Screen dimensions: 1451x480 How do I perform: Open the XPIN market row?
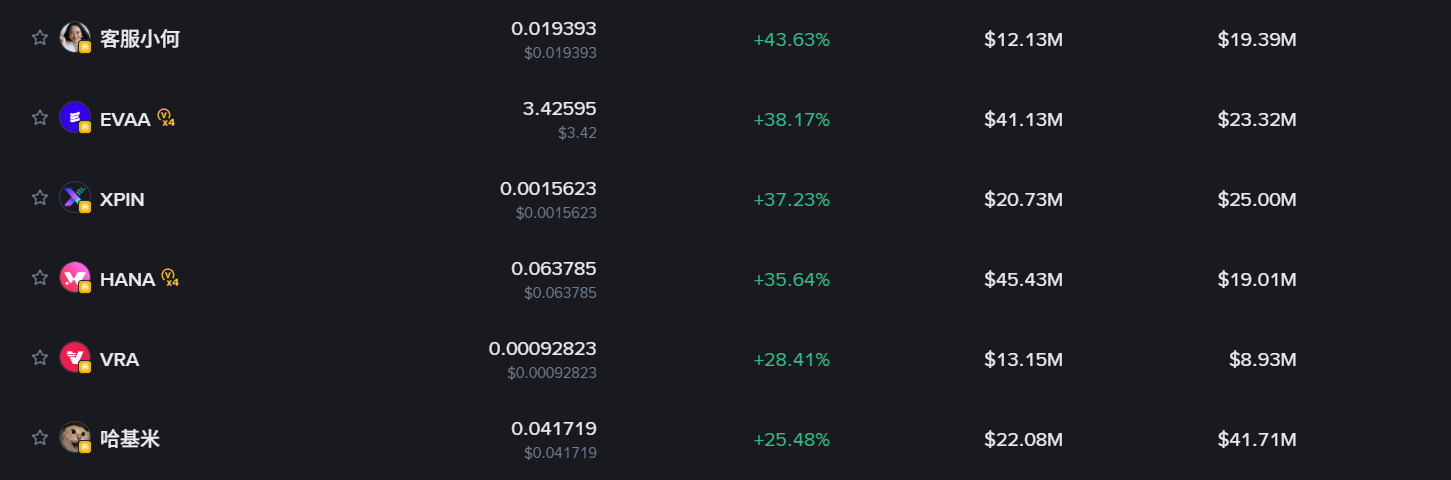tap(122, 200)
